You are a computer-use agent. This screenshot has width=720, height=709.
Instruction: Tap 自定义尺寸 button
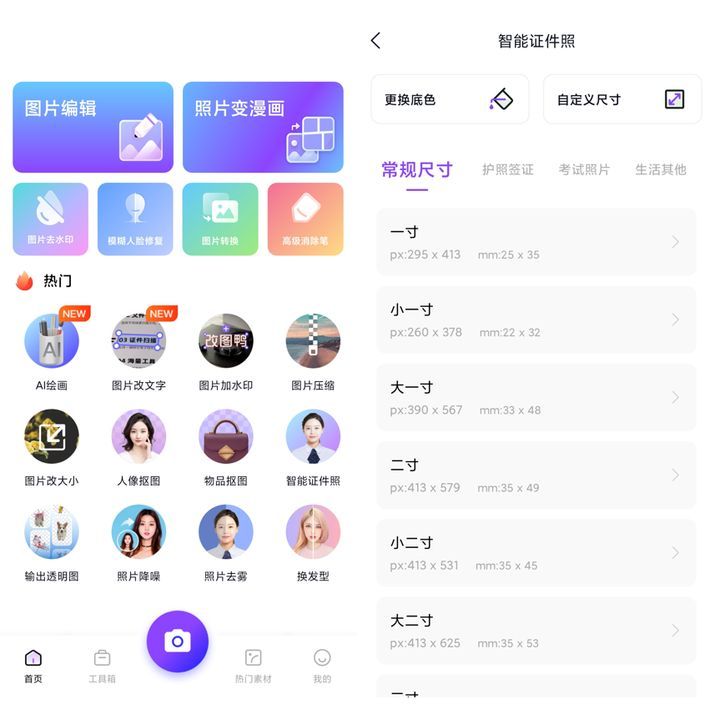click(622, 100)
